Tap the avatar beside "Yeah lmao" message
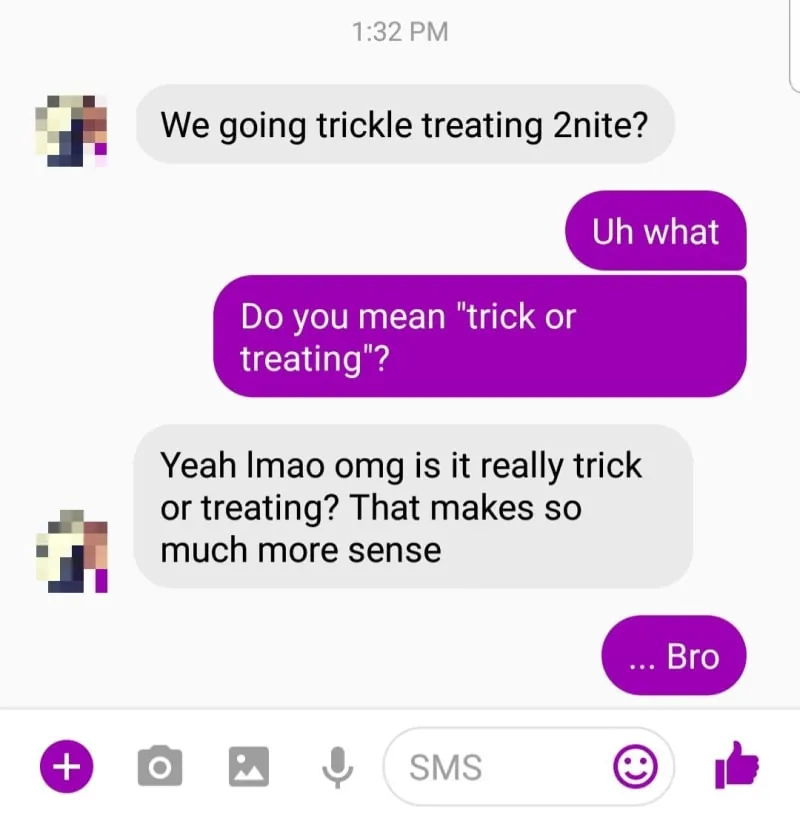 pos(70,551)
